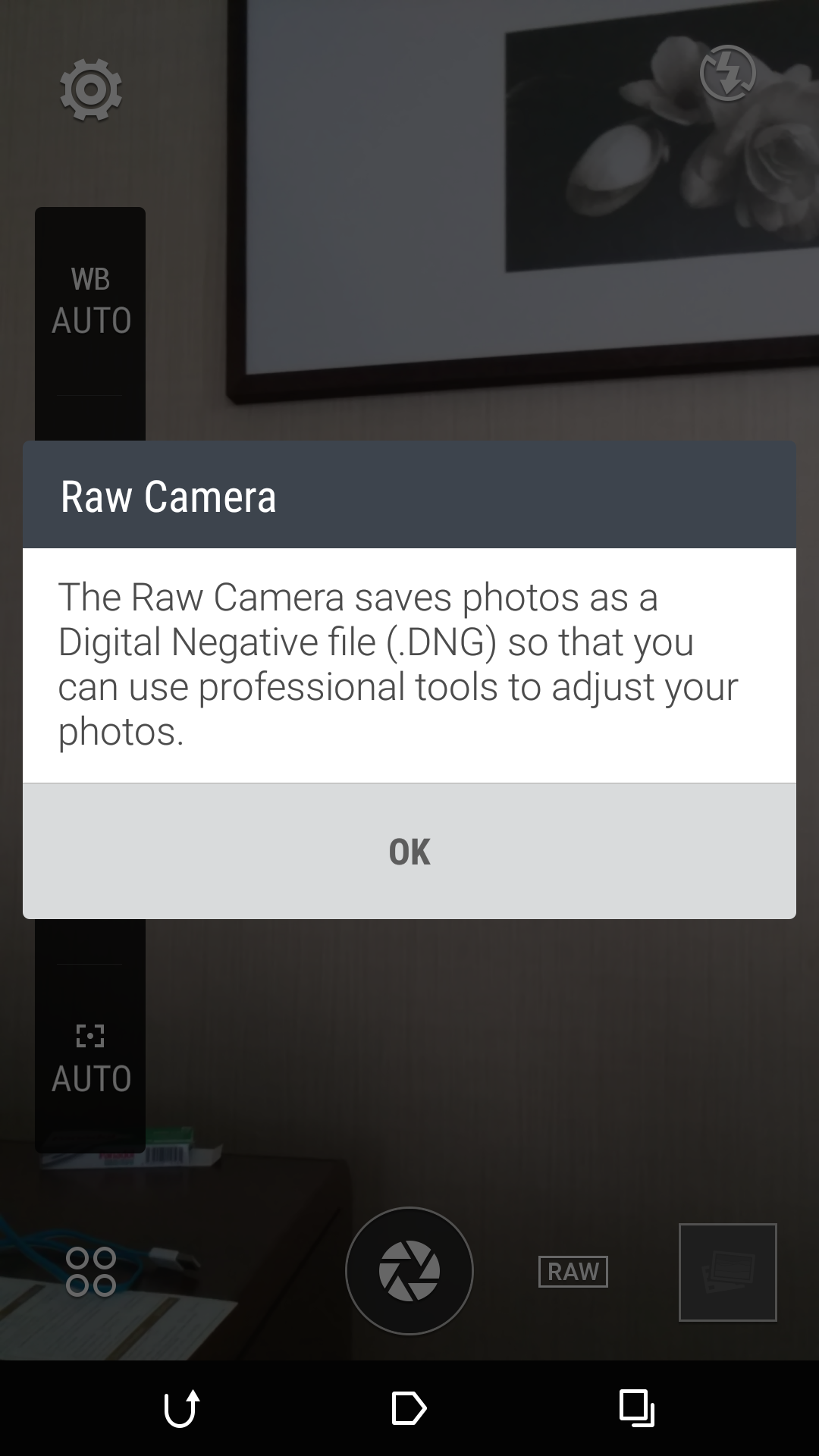This screenshot has height=1456, width=819.
Task: Open the camera modes four-circle icon
Action: click(91, 1272)
